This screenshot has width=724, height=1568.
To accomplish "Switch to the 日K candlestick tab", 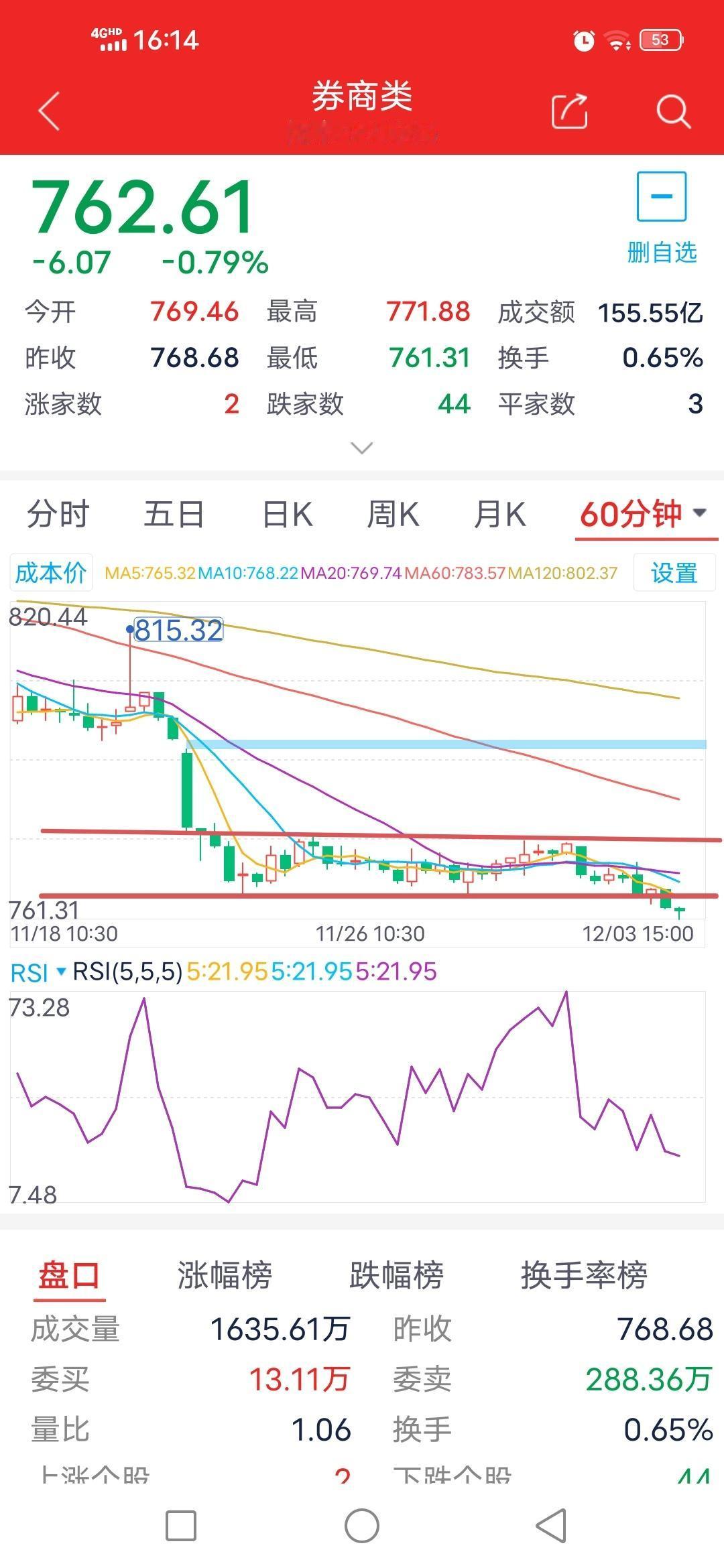I will [x=287, y=513].
